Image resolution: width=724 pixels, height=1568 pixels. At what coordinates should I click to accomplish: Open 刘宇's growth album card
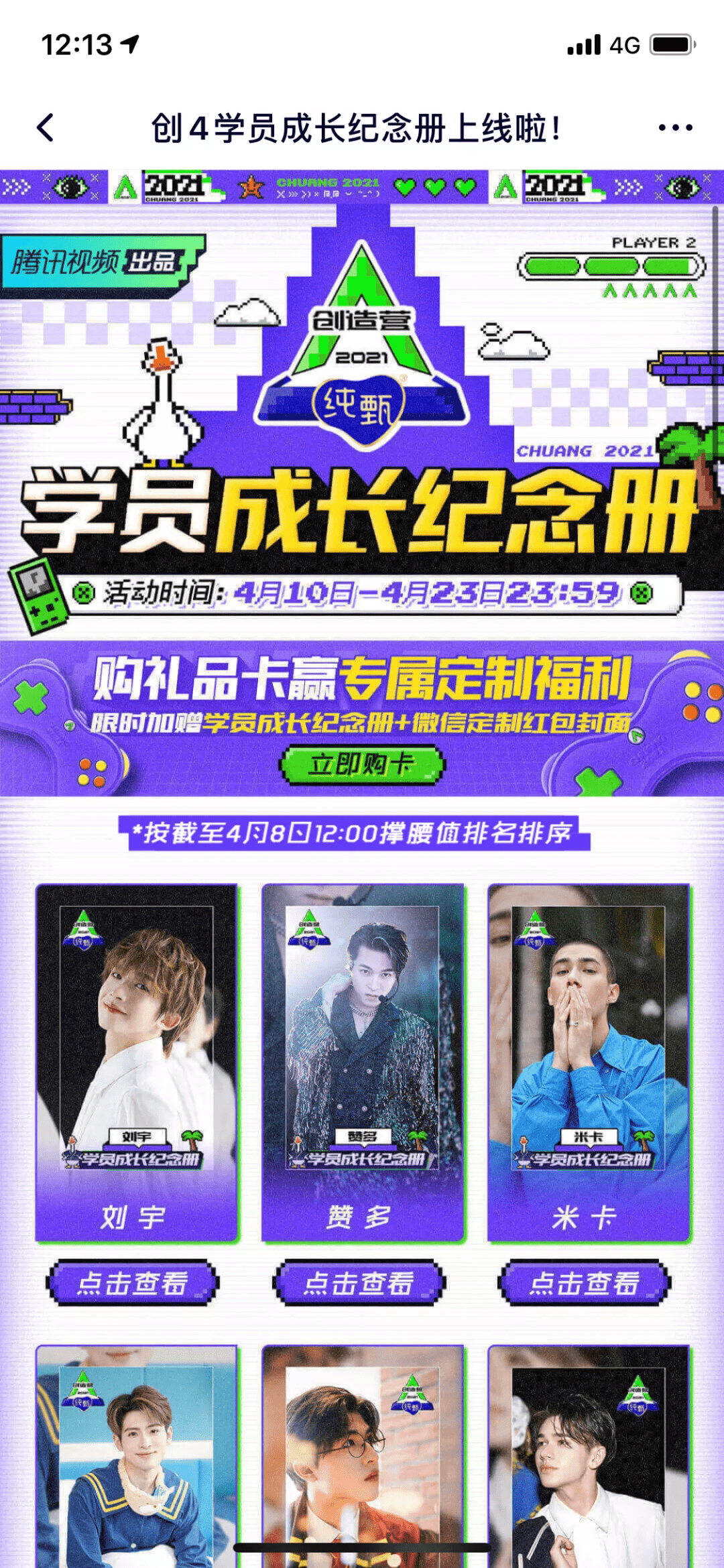tap(137, 1063)
